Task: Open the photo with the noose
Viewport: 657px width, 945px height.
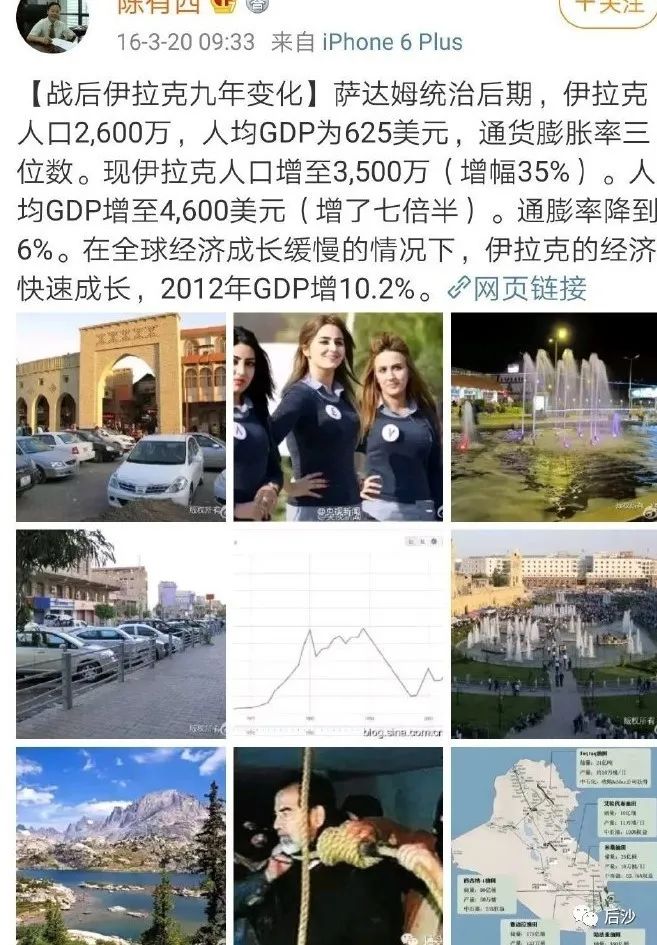Action: 338,845
